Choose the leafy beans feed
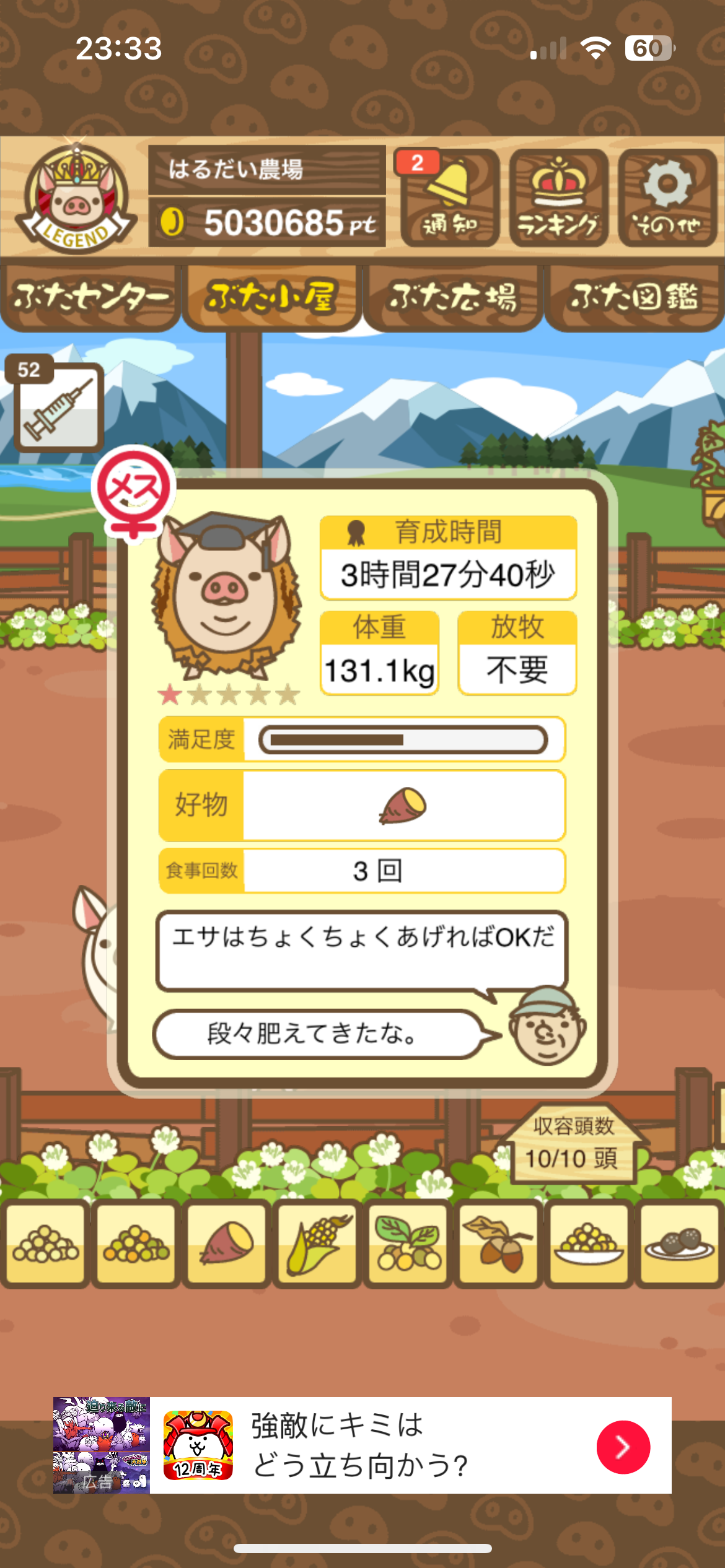The image size is (725, 1568). 408,1244
